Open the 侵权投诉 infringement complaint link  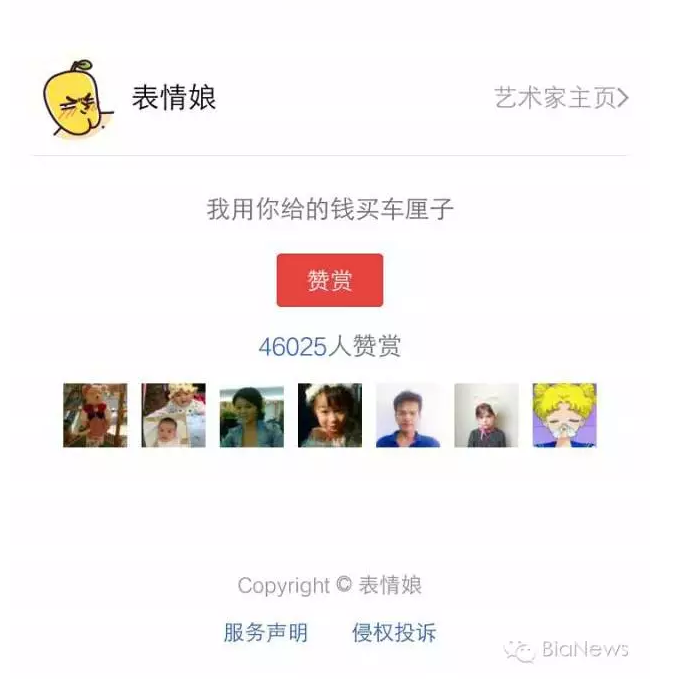tap(394, 632)
